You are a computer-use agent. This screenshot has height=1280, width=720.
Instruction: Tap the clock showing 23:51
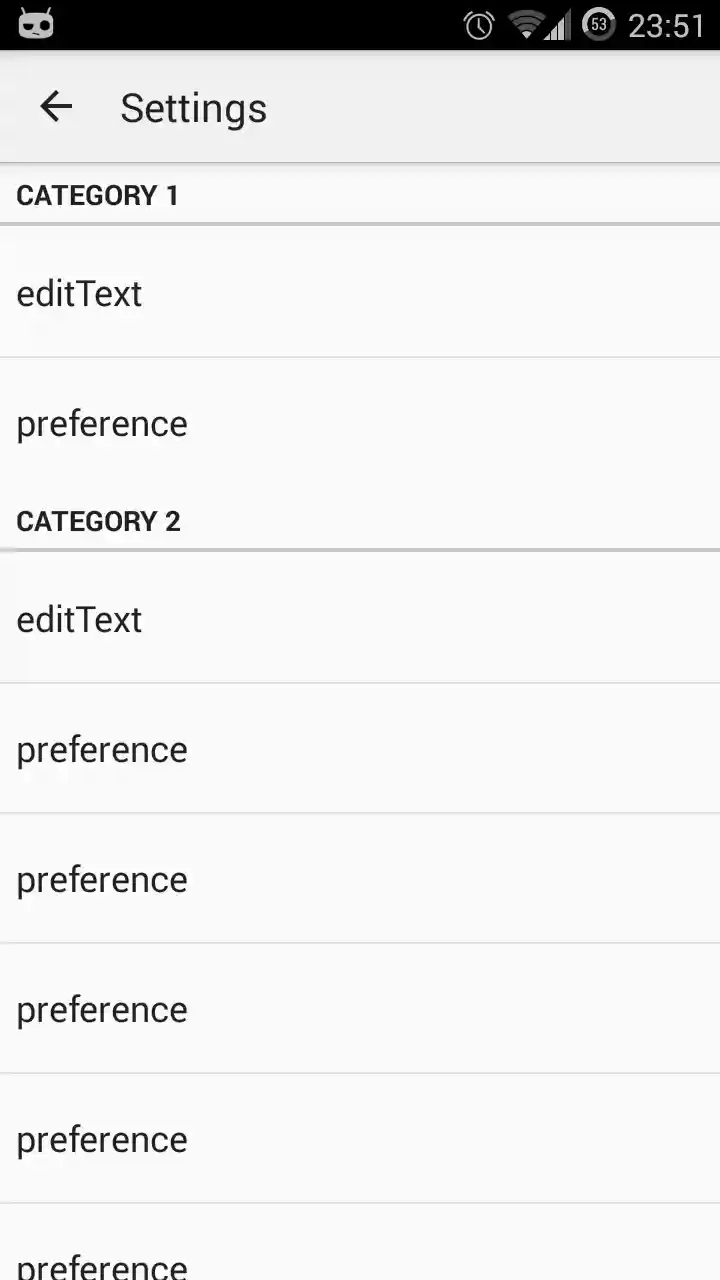click(x=666, y=23)
